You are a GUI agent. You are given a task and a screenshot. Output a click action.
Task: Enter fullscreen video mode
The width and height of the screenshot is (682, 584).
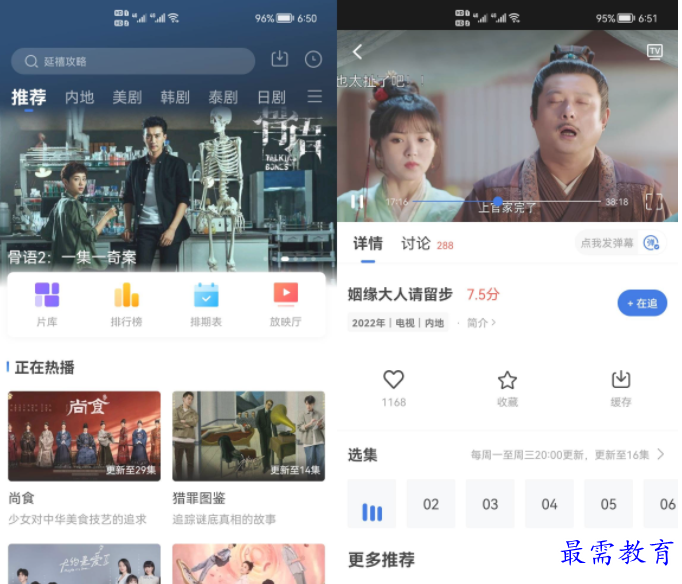pyautogui.click(x=654, y=201)
